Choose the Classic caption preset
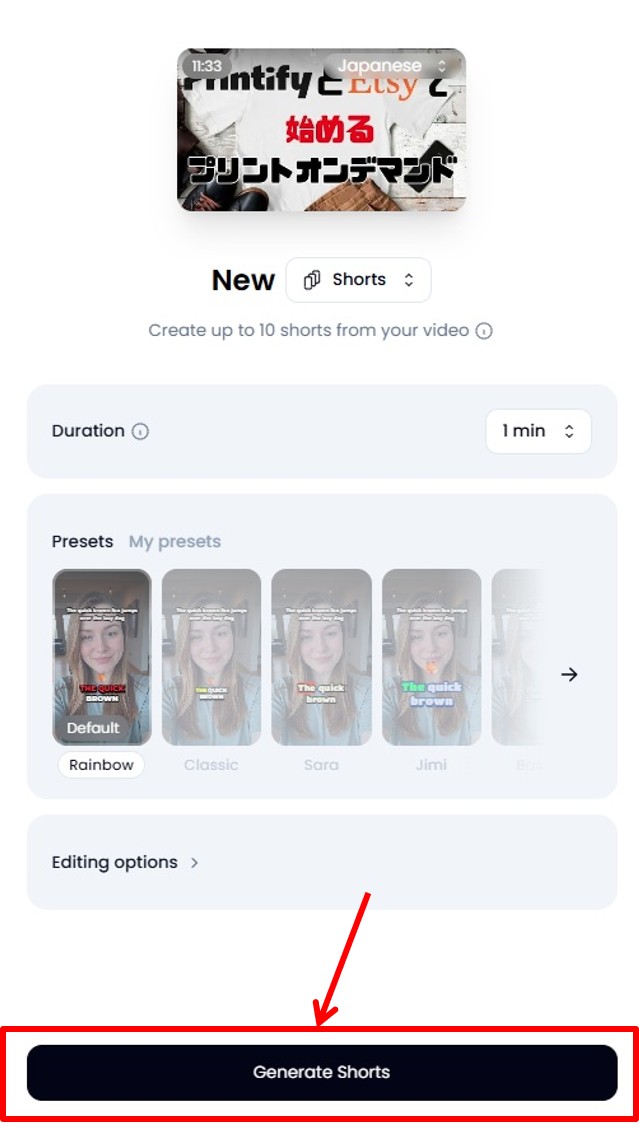This screenshot has height=1125, width=639. click(x=211, y=658)
